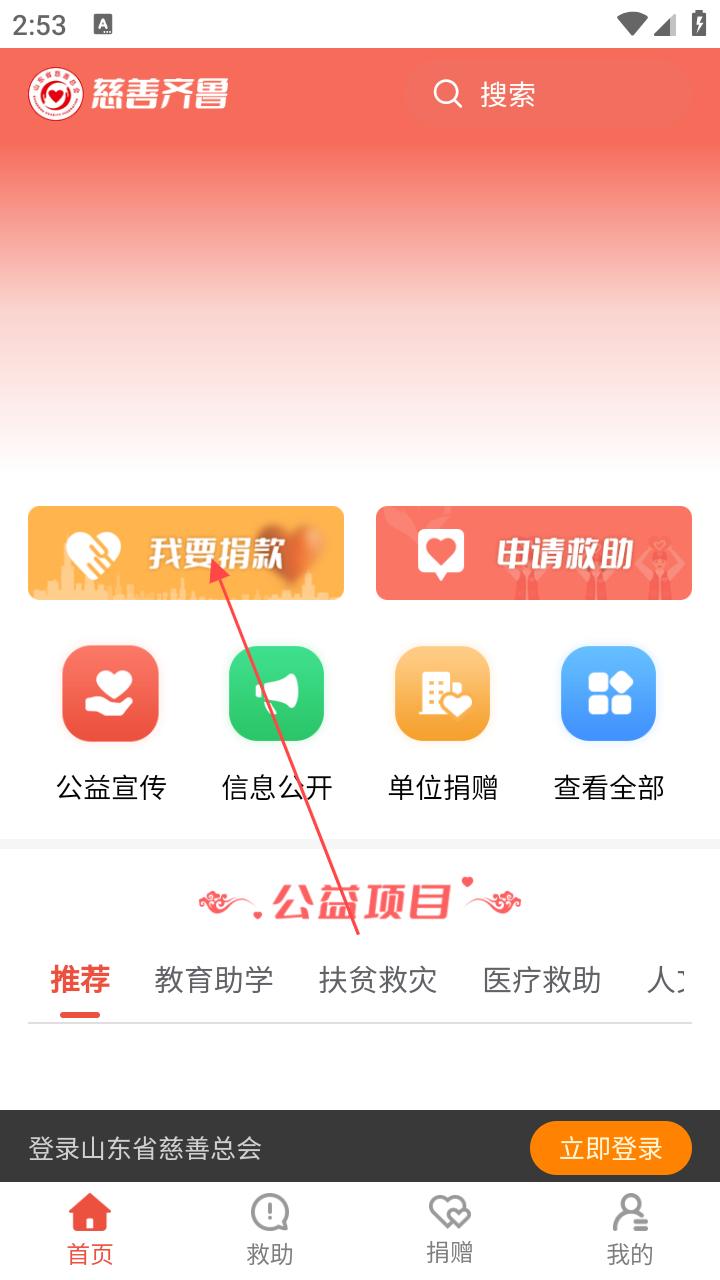Go to the 救助 bottom tab
The width and height of the screenshot is (720, 1280).
click(270, 1230)
